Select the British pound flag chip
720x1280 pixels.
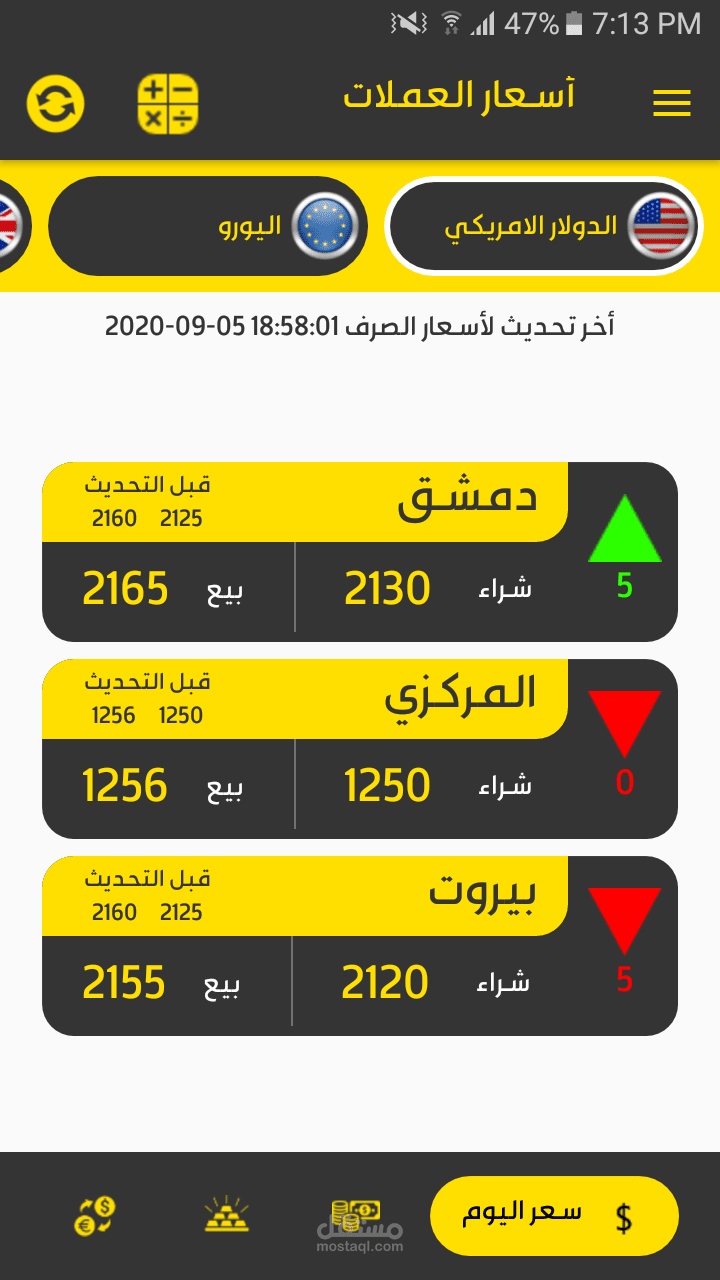[10, 226]
